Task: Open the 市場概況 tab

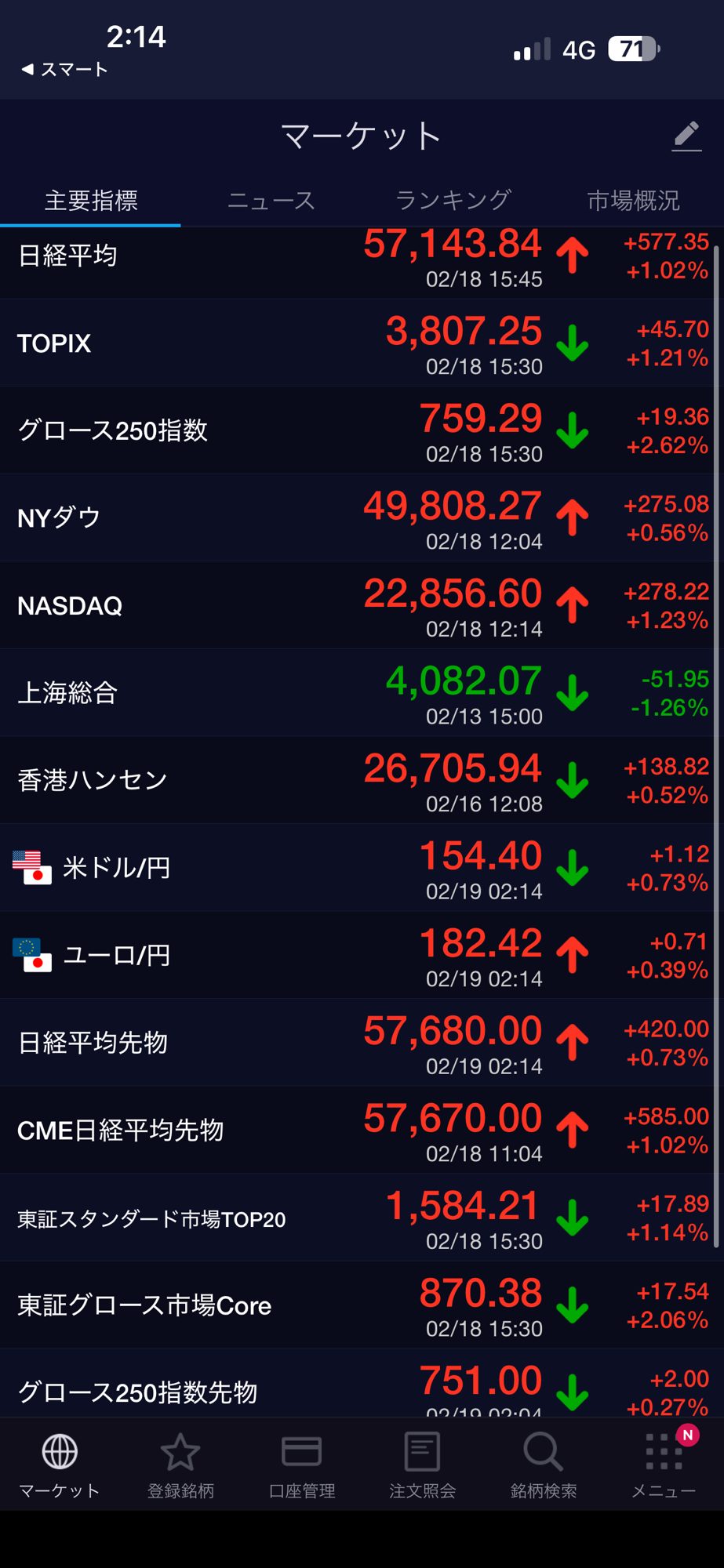Action: point(633,201)
